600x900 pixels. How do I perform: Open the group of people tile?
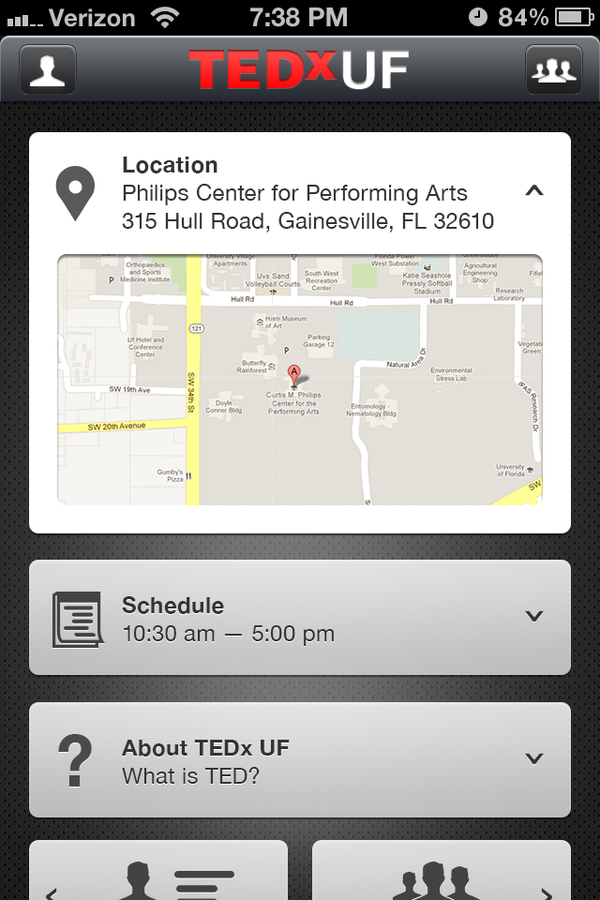[x=440, y=872]
